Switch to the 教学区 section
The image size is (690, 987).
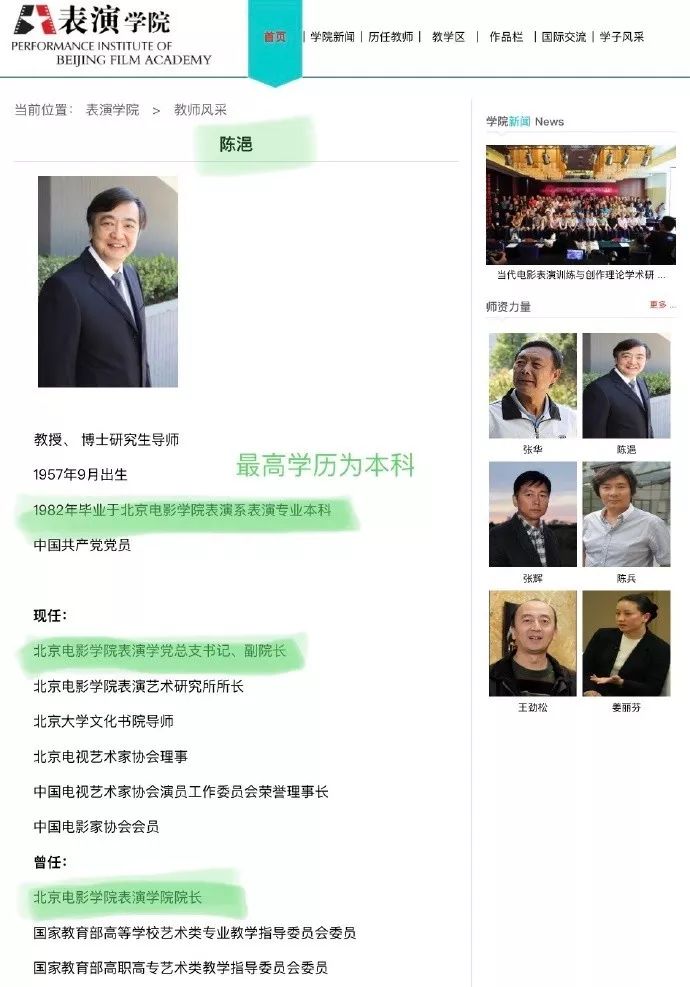point(448,37)
